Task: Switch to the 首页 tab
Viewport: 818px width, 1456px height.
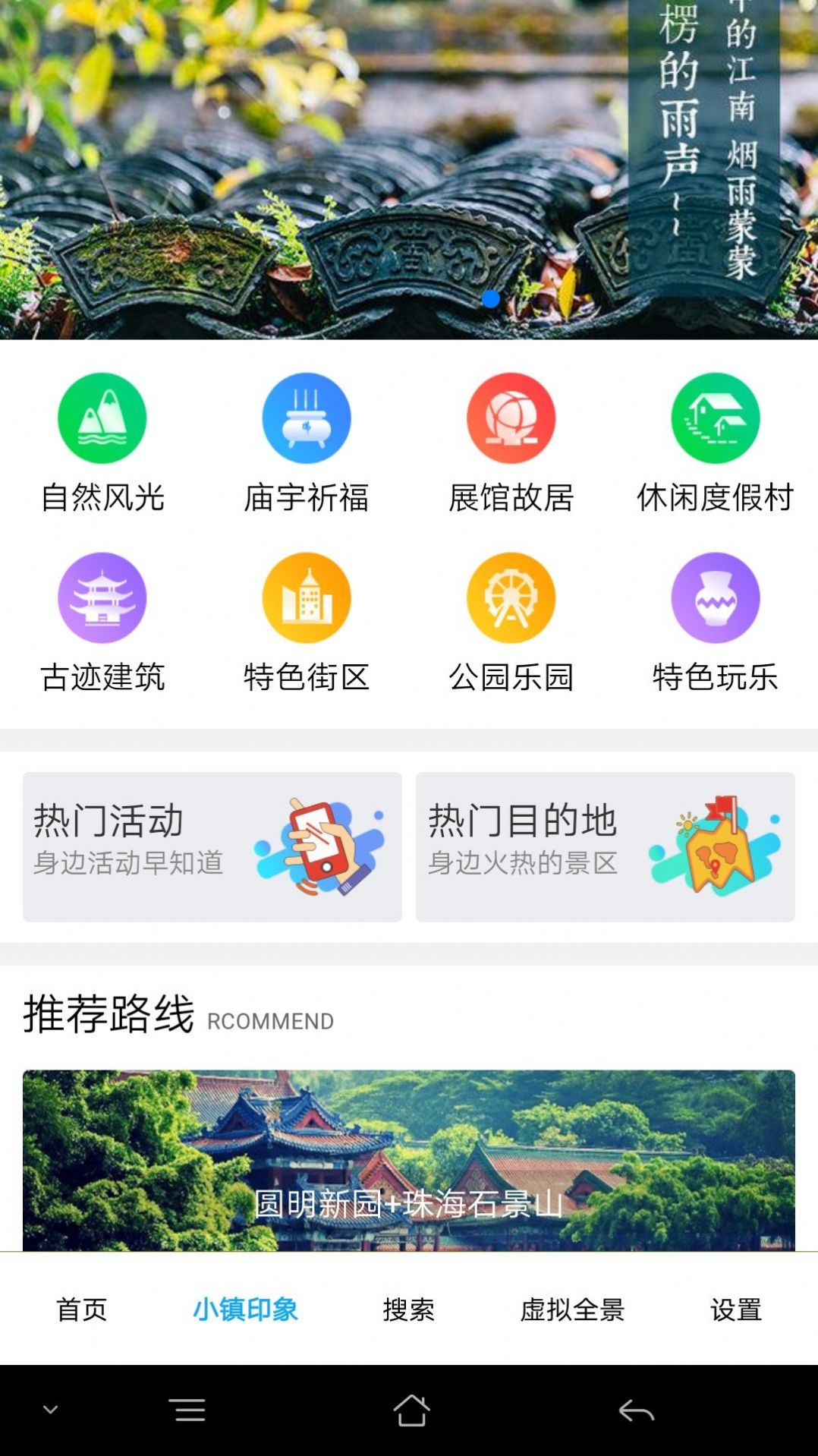Action: tap(82, 1309)
